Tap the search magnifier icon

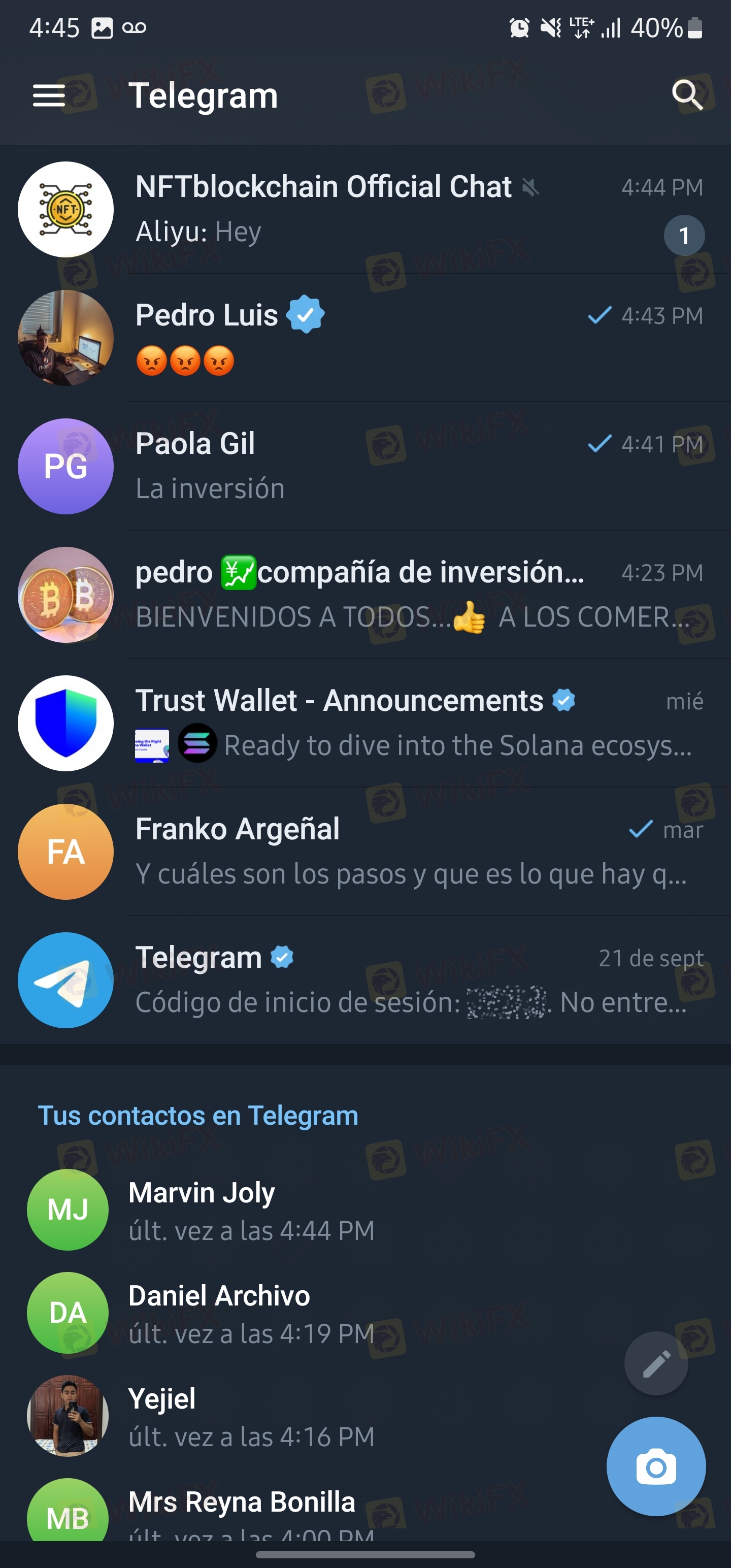click(x=687, y=95)
